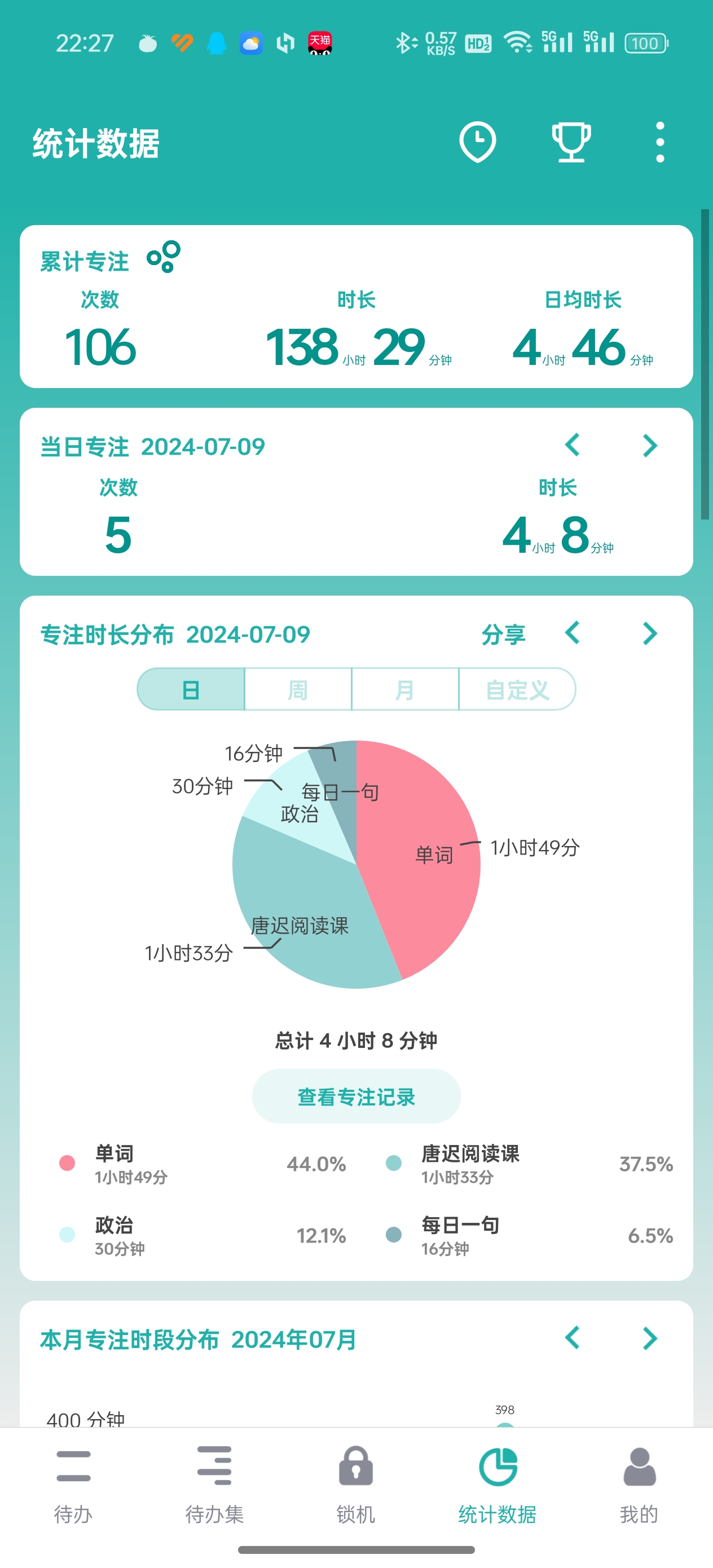Select the 日 view segment

point(191,690)
